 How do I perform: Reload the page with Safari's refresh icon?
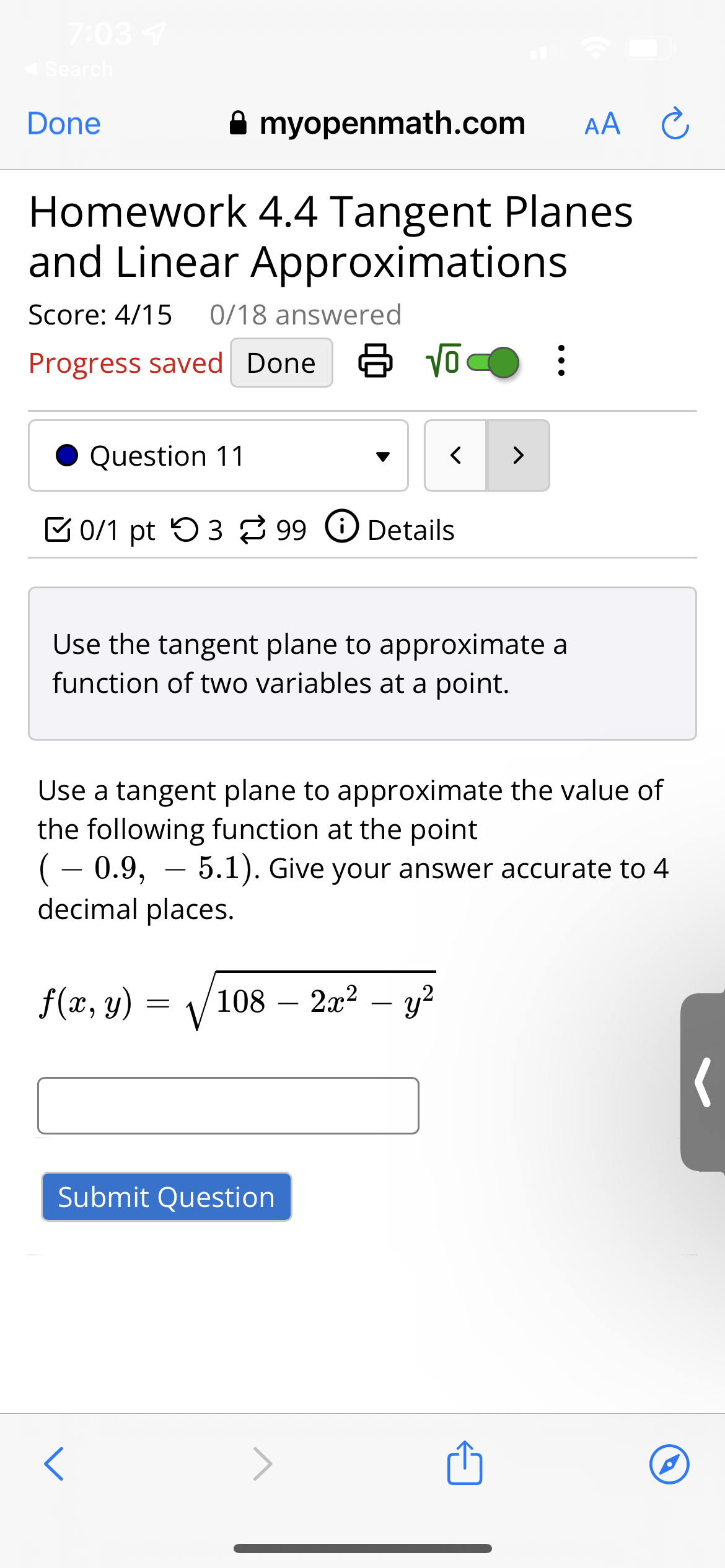pos(674,123)
